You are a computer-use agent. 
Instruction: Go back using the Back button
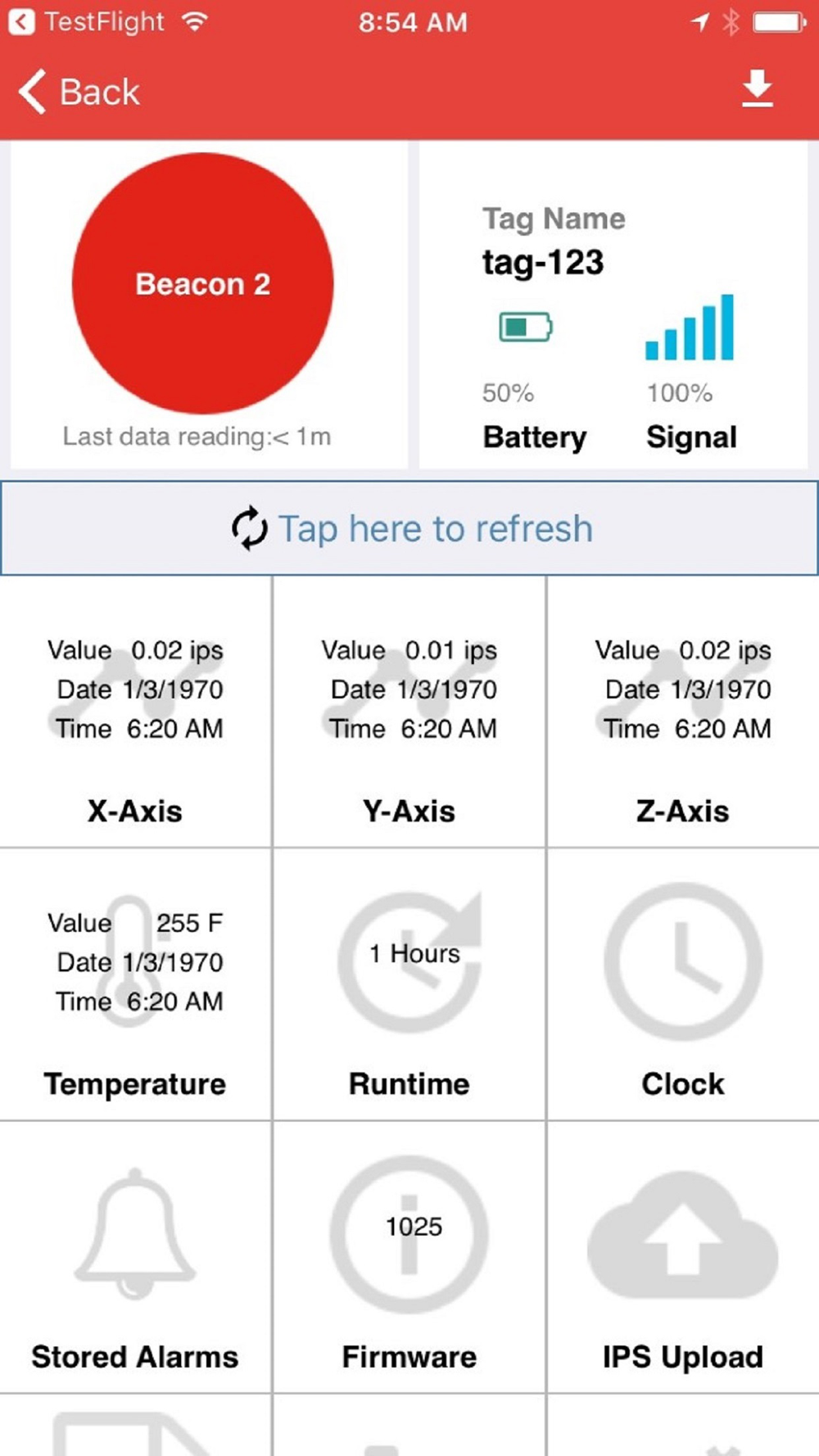coord(79,91)
